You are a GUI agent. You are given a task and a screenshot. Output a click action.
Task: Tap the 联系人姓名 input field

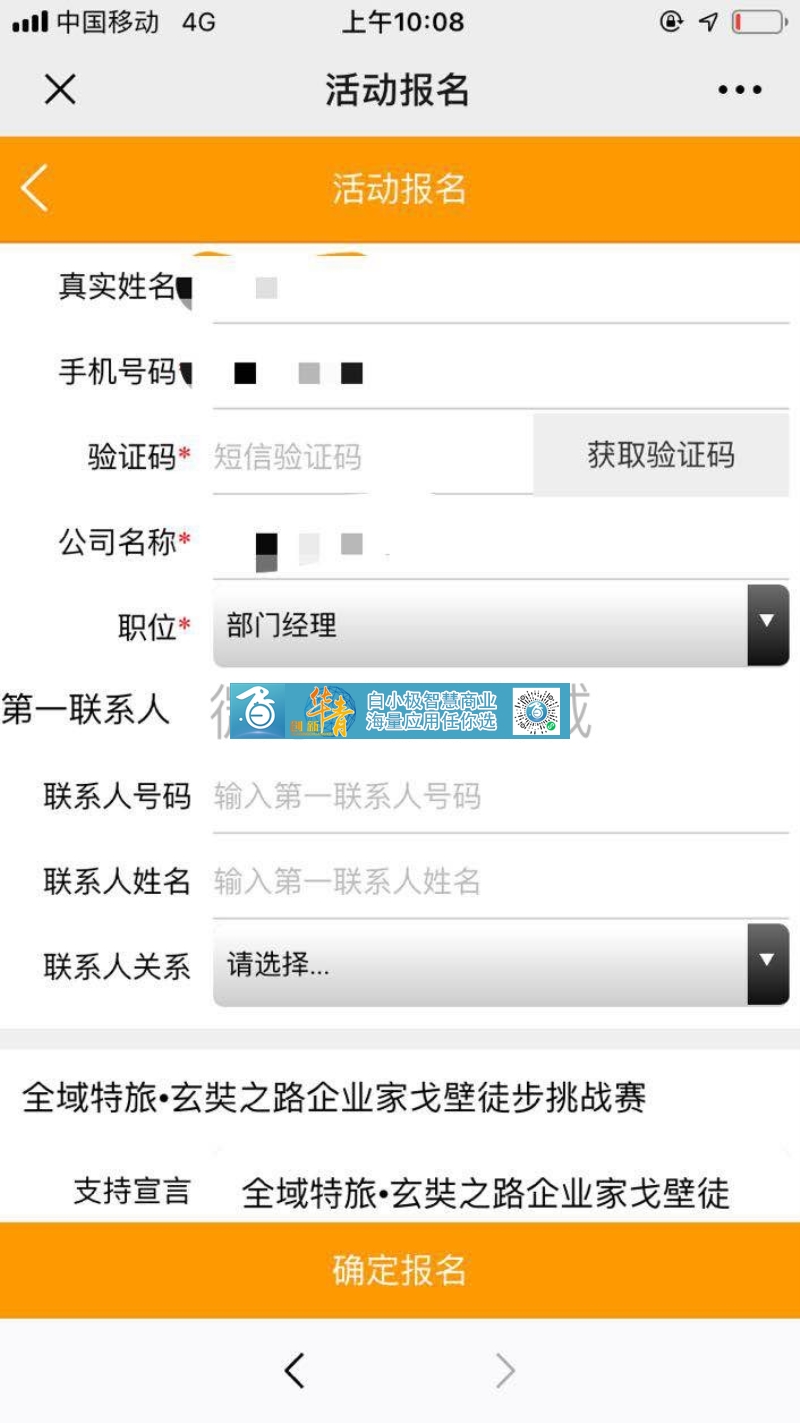[x=500, y=882]
